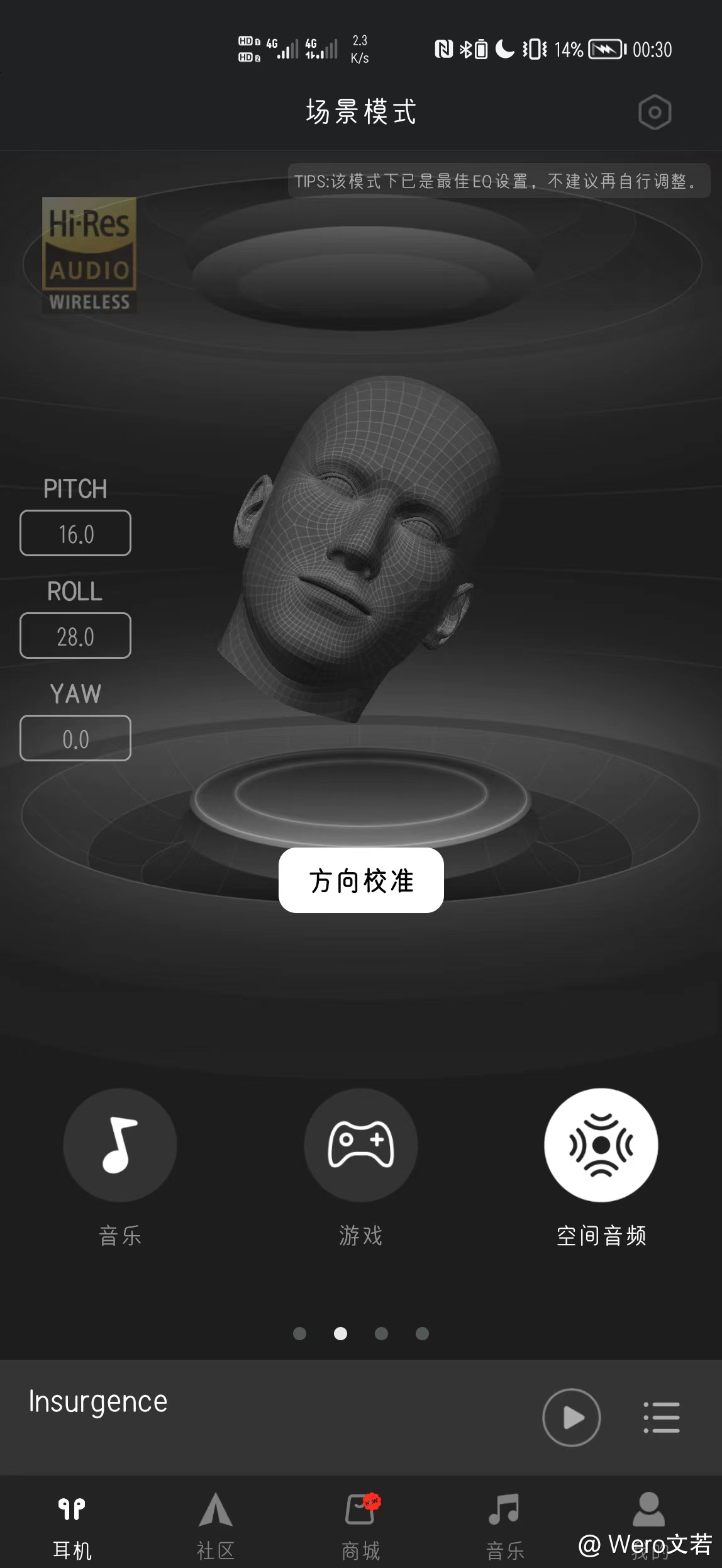722x1568 pixels.
Task: Switch to 游戏 game mode
Action: click(x=360, y=1145)
